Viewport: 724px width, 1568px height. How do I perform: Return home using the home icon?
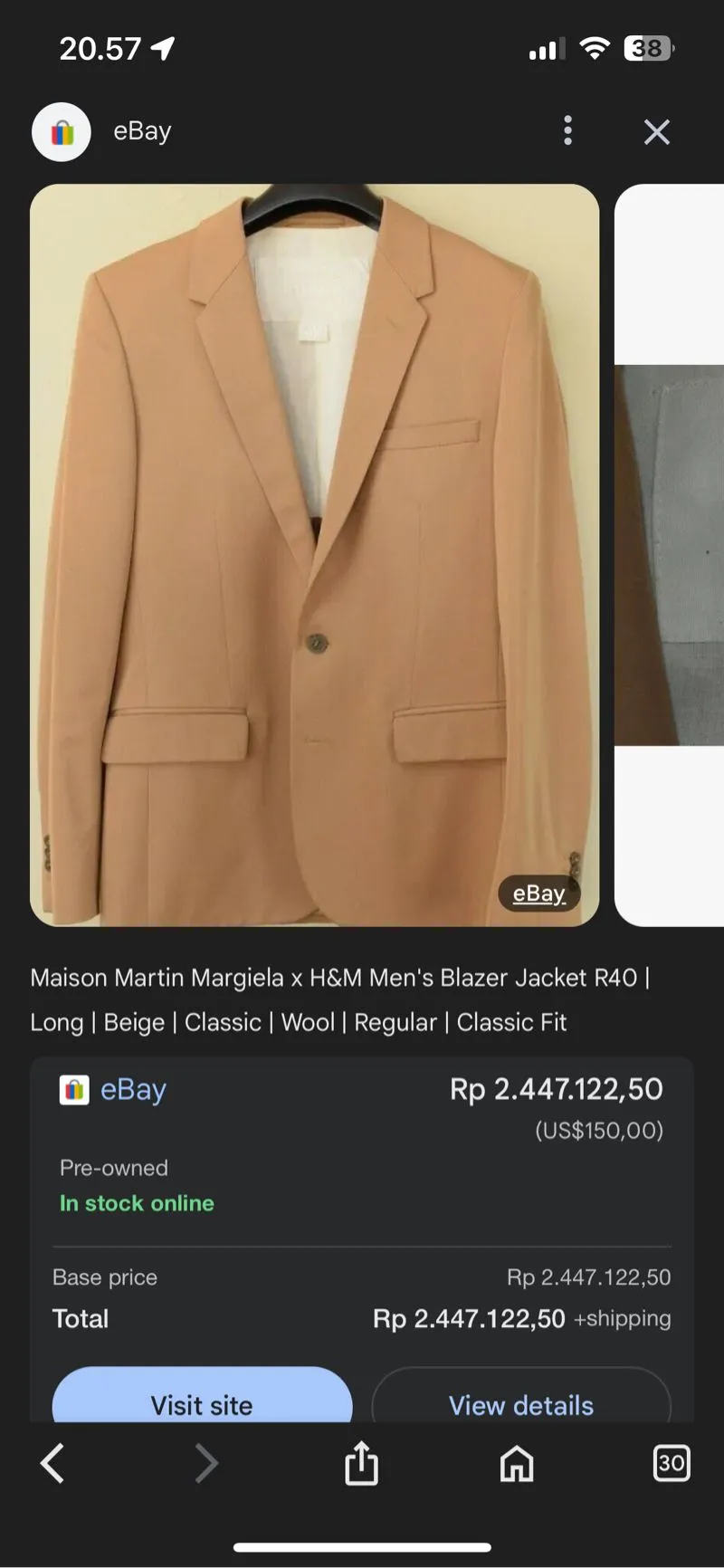coord(515,1463)
